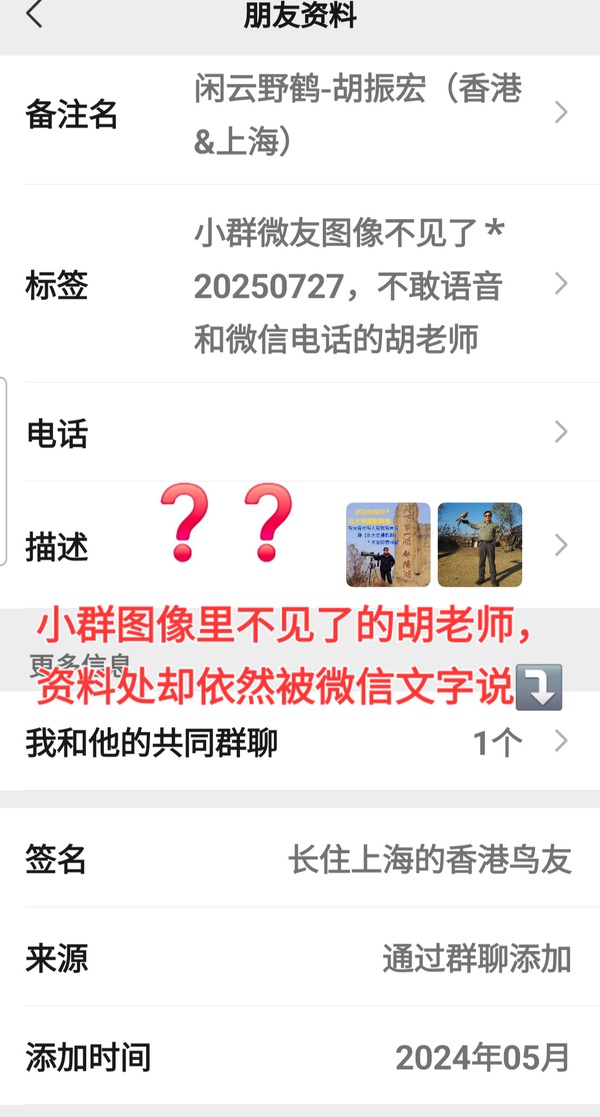Edit the 备注名 remark name row
Viewport: 600px width, 1117px height.
300,115
